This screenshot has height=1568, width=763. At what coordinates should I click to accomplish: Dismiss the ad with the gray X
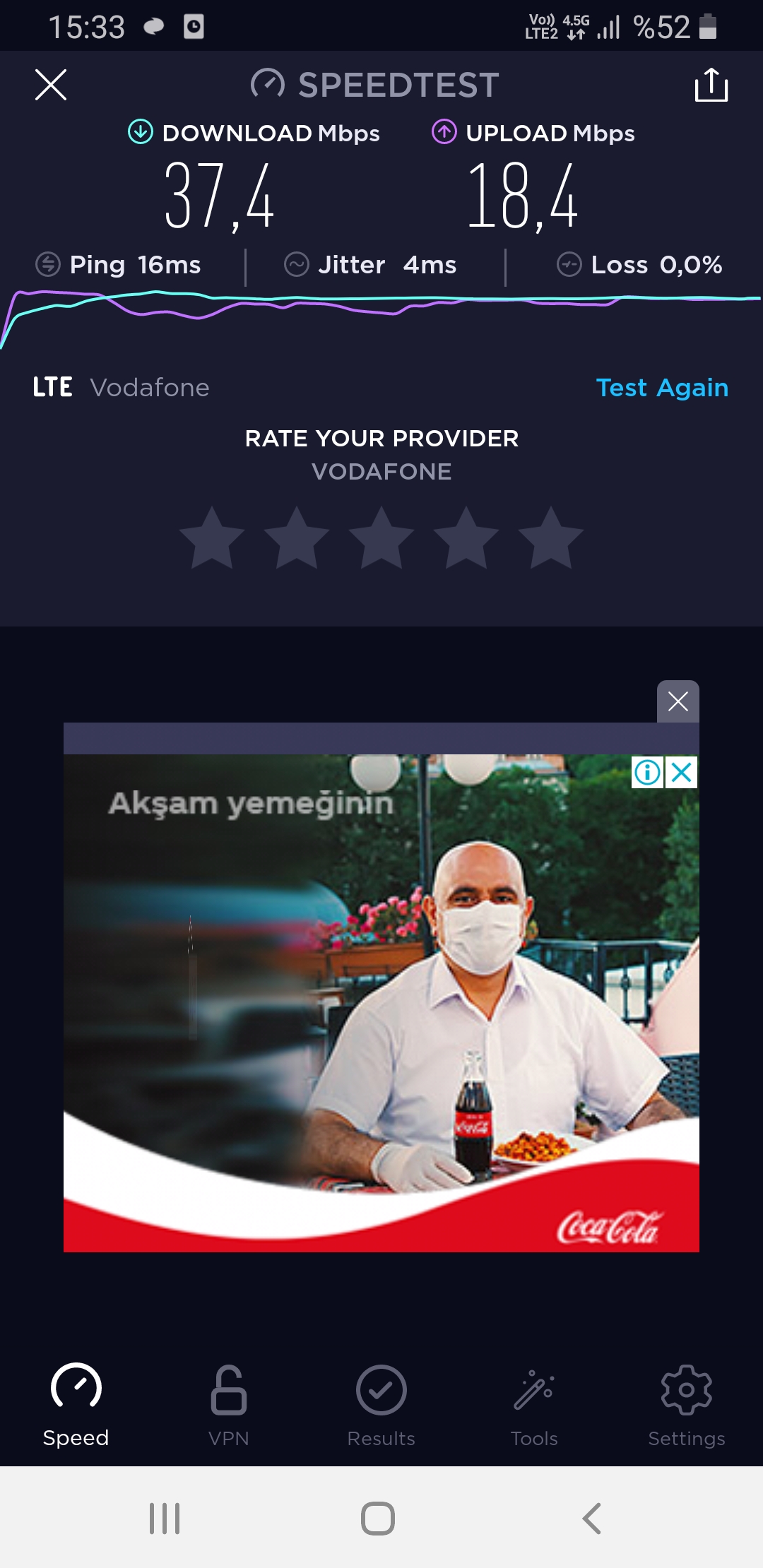coord(678,701)
